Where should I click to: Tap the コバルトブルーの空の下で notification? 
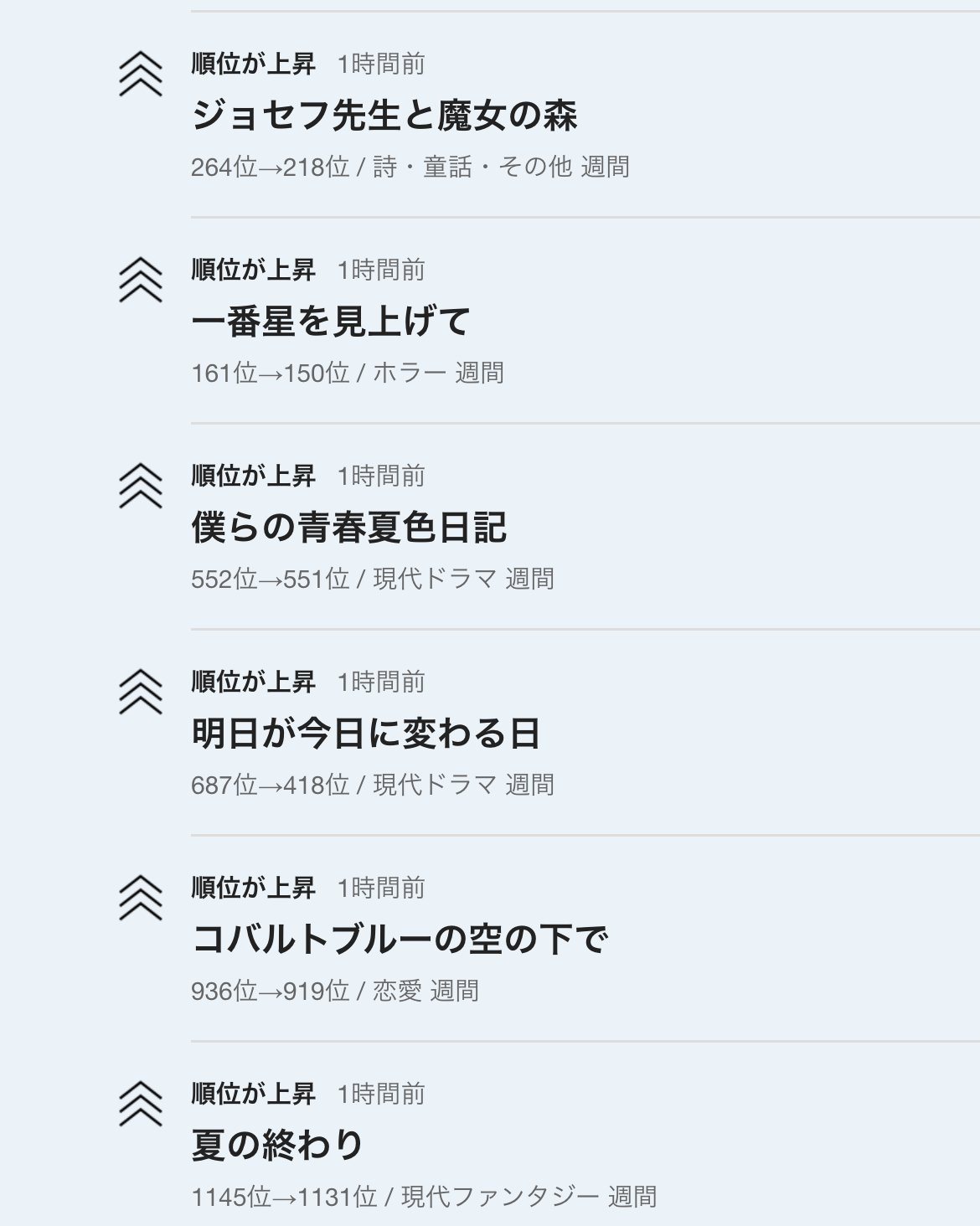click(400, 940)
